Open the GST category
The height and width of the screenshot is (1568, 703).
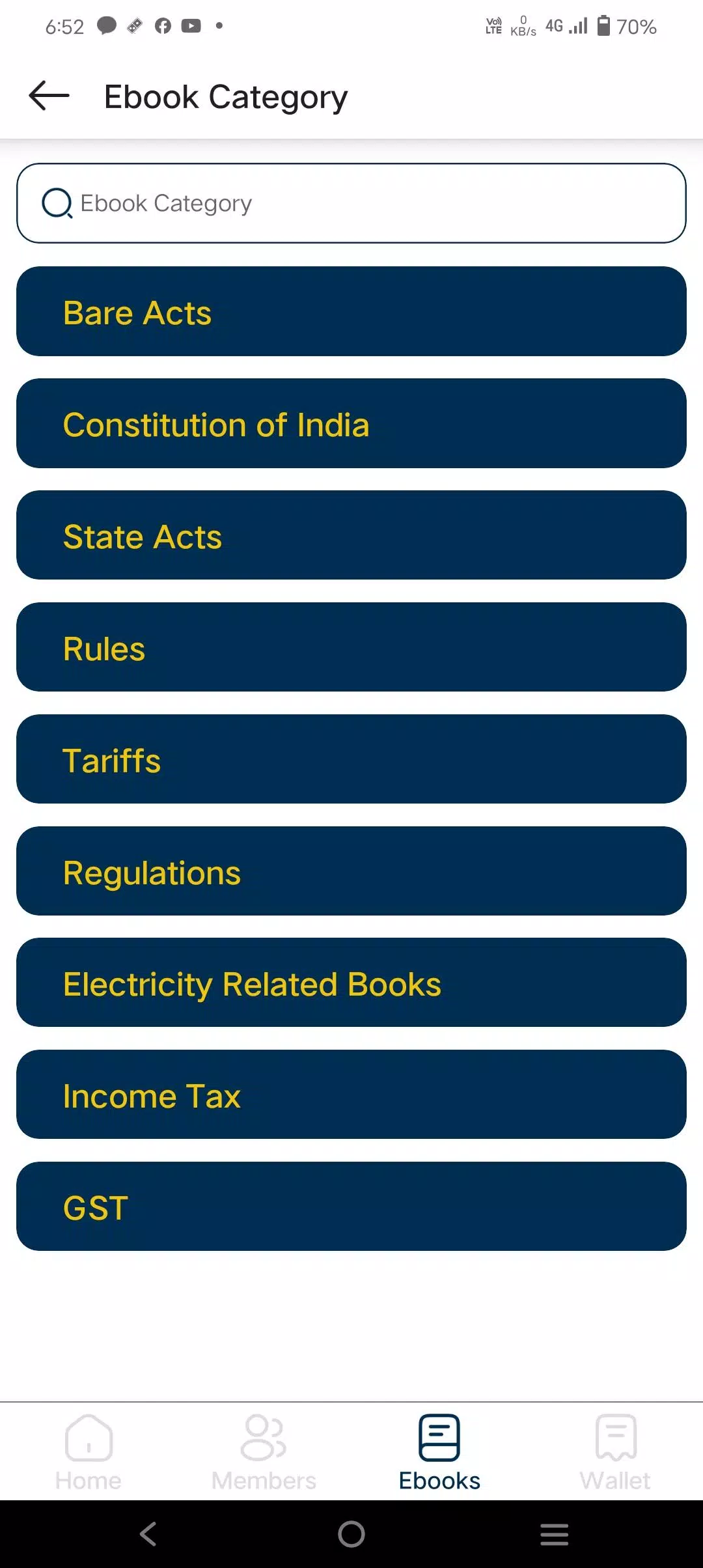(351, 1207)
